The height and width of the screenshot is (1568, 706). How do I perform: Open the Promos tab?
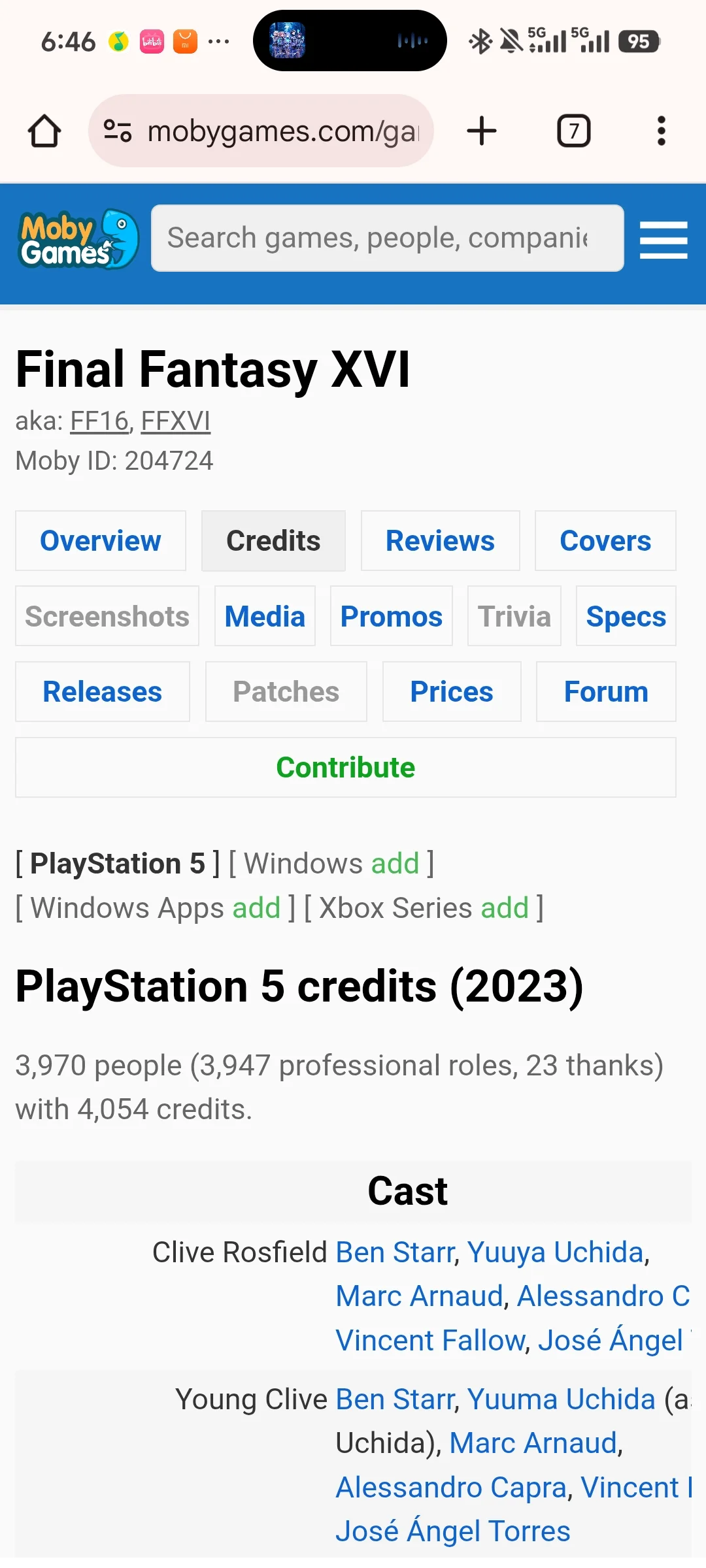click(x=391, y=616)
